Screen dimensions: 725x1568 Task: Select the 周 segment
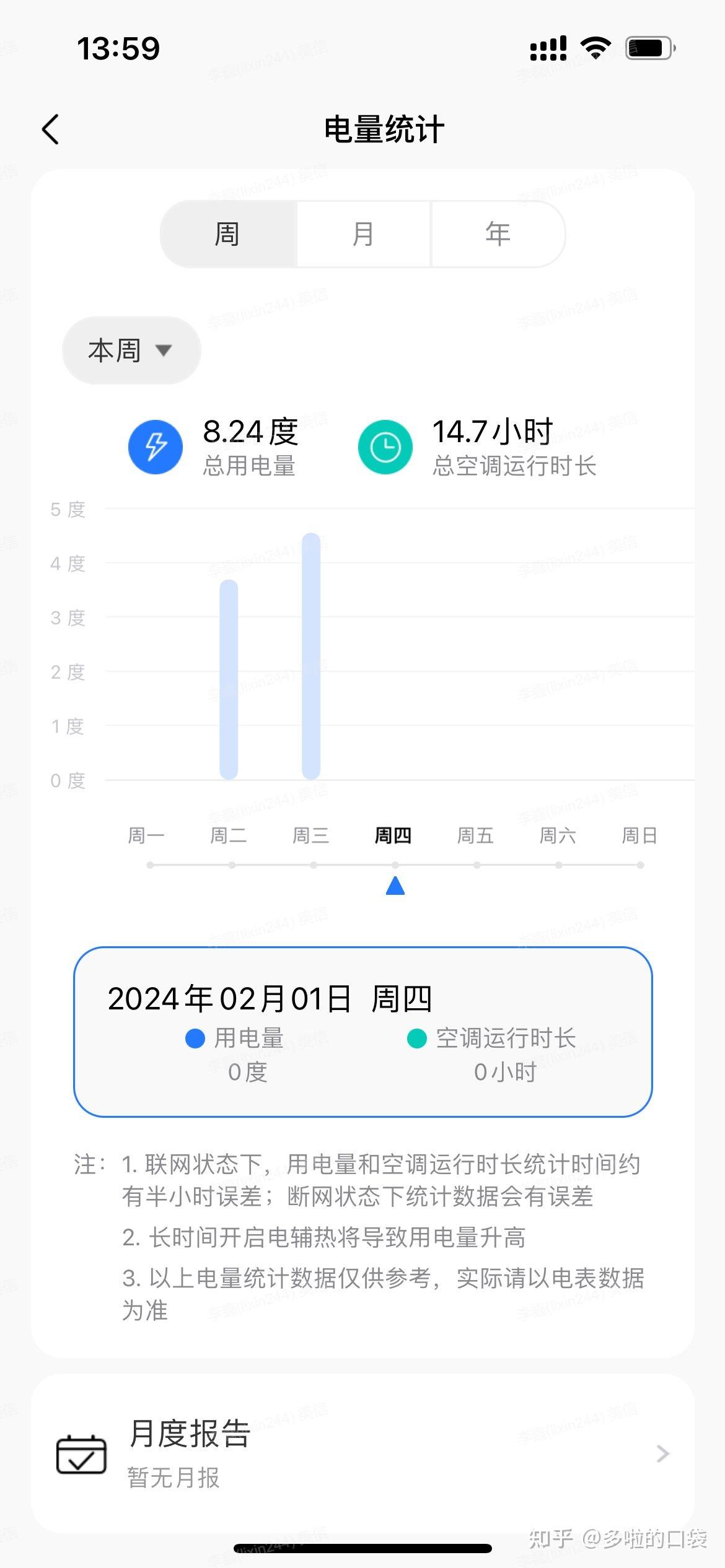coord(227,234)
